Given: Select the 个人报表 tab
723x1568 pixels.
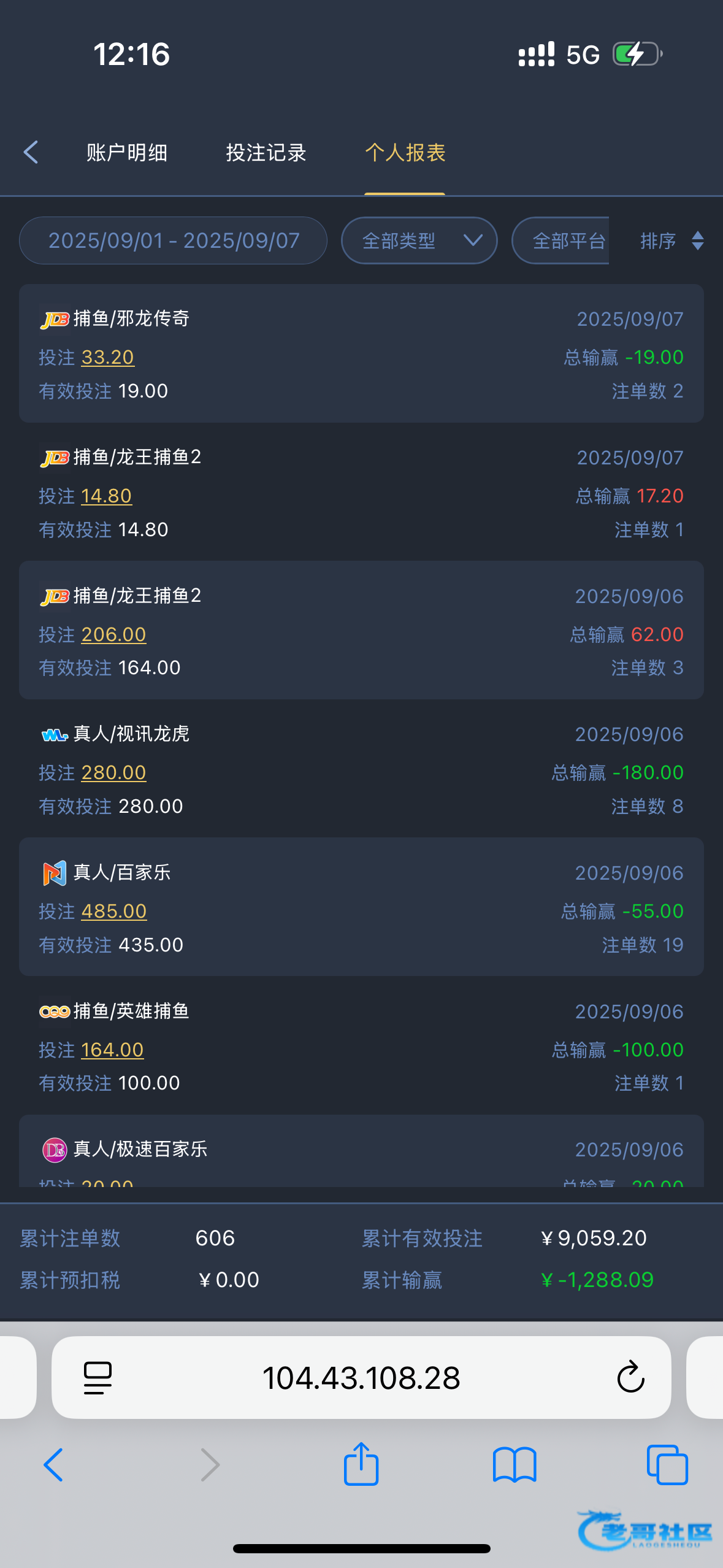Looking at the screenshot, I should tap(405, 153).
